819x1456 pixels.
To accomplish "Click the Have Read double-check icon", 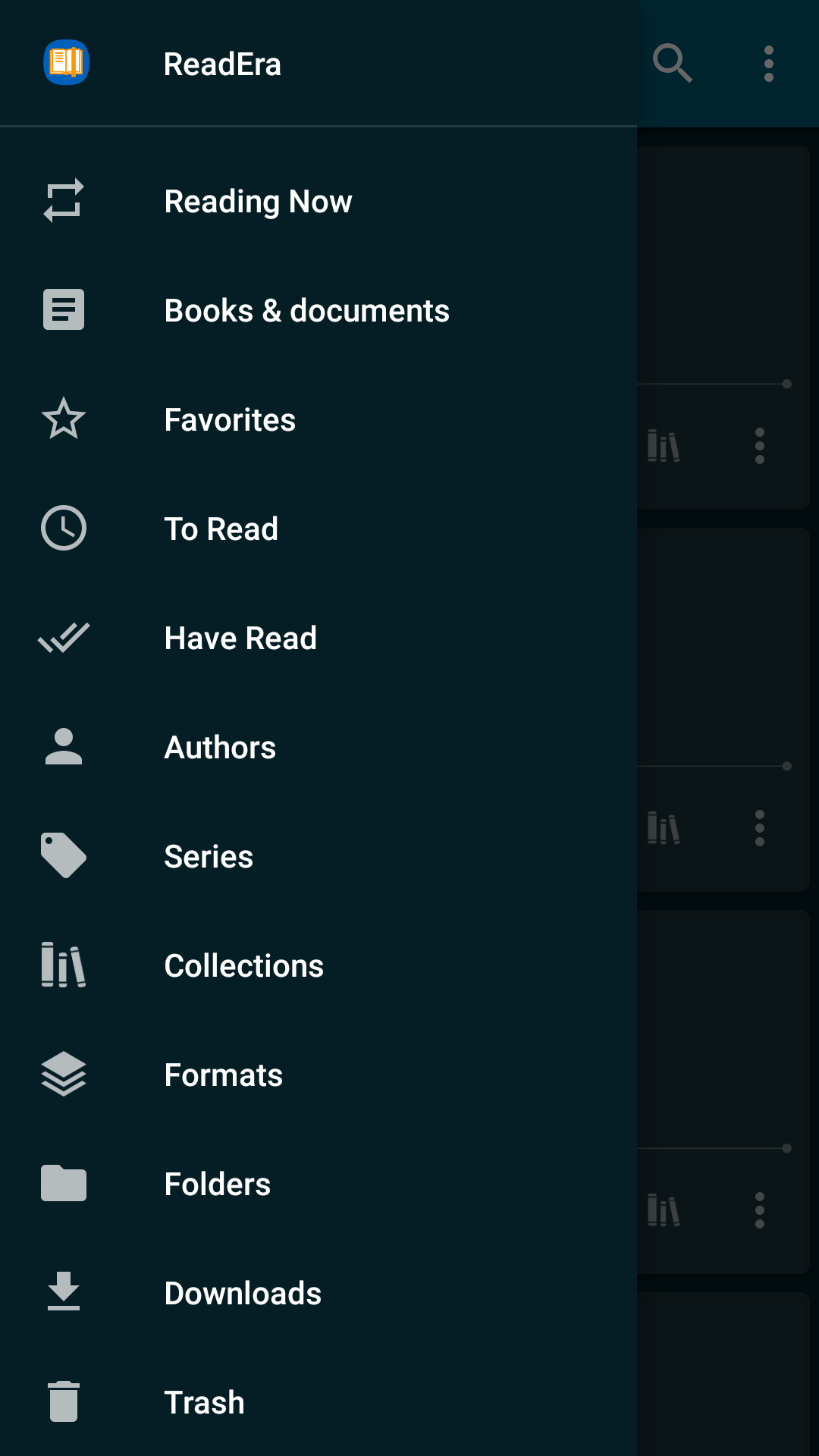I will tap(64, 637).
